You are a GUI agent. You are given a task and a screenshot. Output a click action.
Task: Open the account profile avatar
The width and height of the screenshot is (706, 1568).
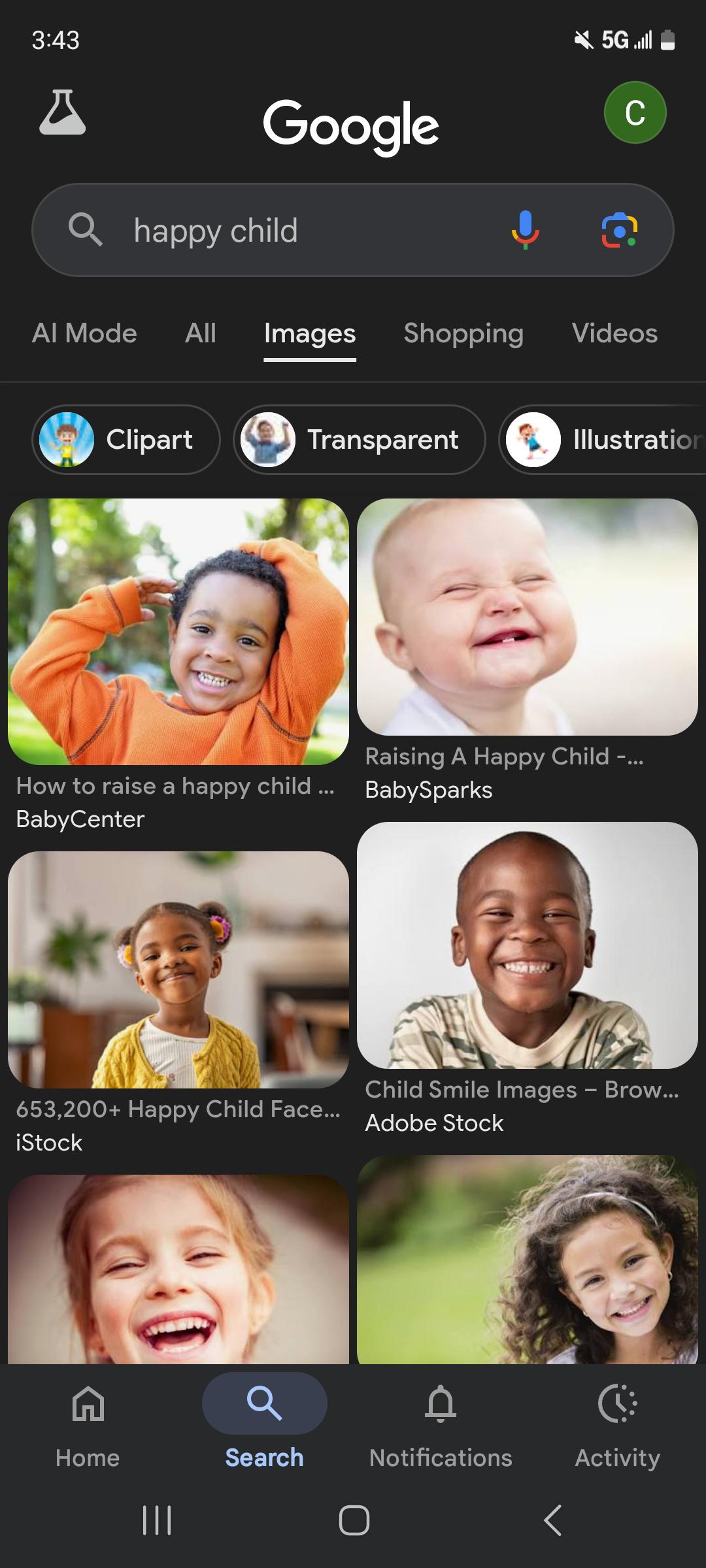(x=635, y=113)
